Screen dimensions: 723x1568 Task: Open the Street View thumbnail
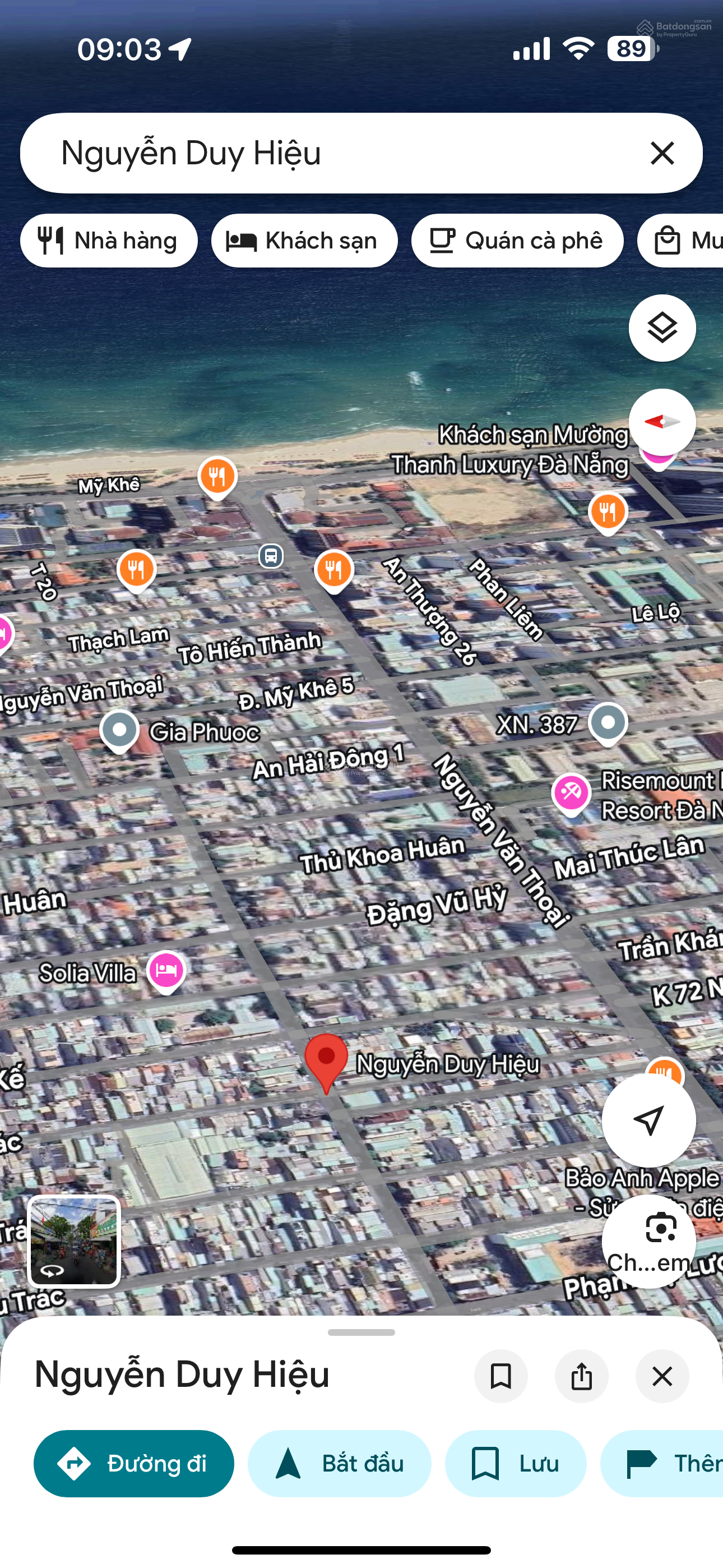(73, 1240)
